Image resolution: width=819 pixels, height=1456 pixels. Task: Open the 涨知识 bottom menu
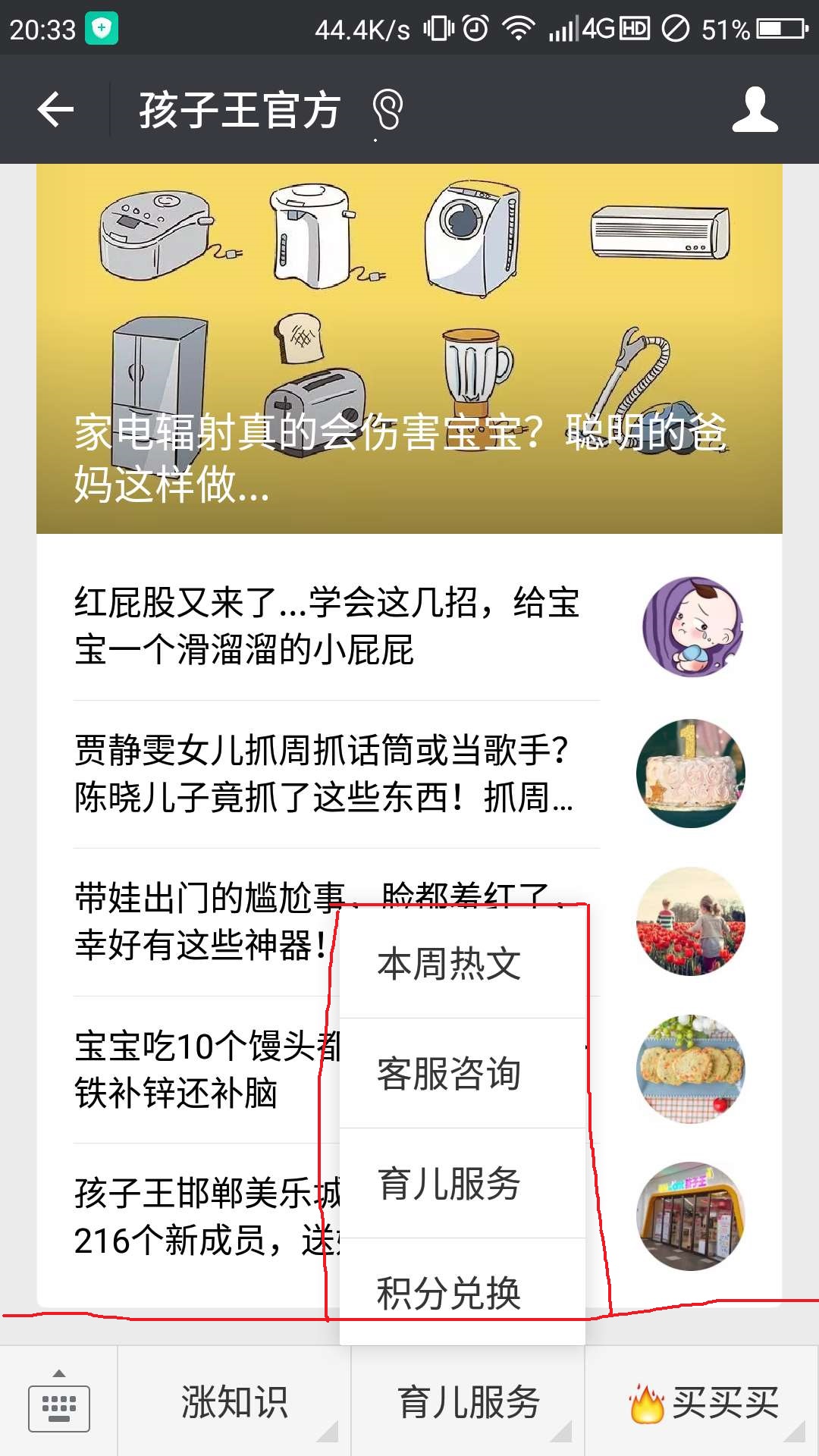(234, 1401)
